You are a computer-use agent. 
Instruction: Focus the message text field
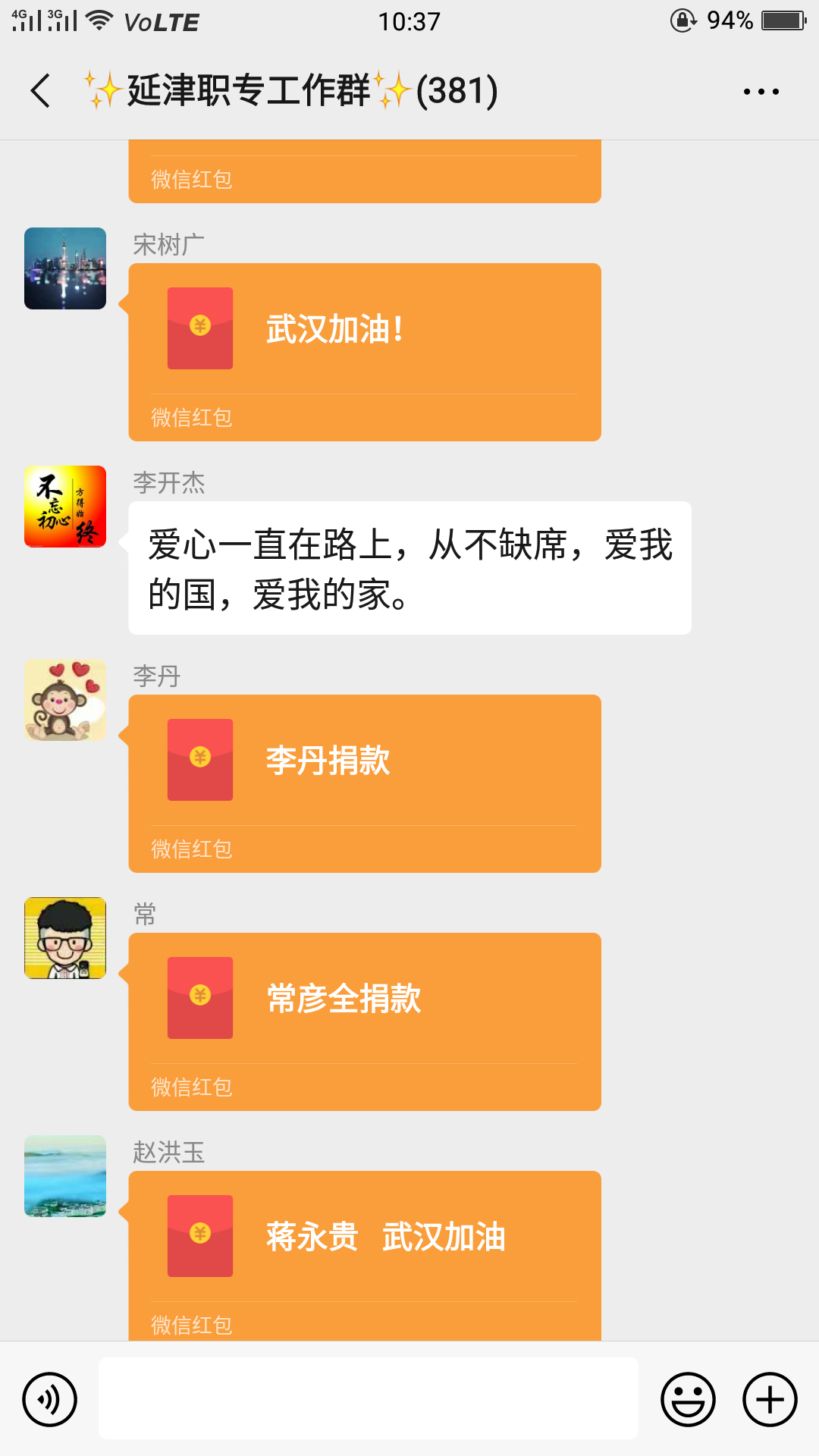pyautogui.click(x=369, y=1399)
